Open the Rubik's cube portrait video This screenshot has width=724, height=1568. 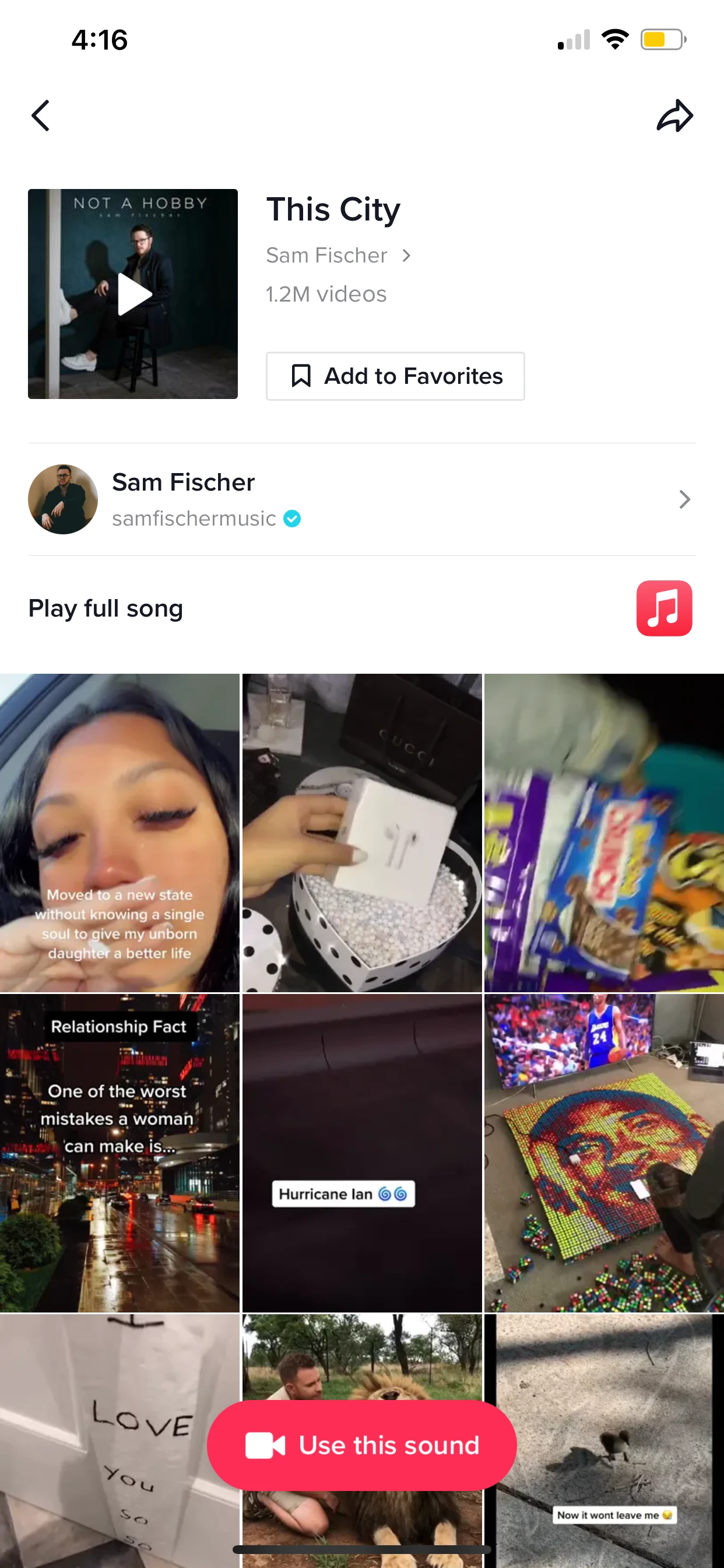[x=603, y=1151]
